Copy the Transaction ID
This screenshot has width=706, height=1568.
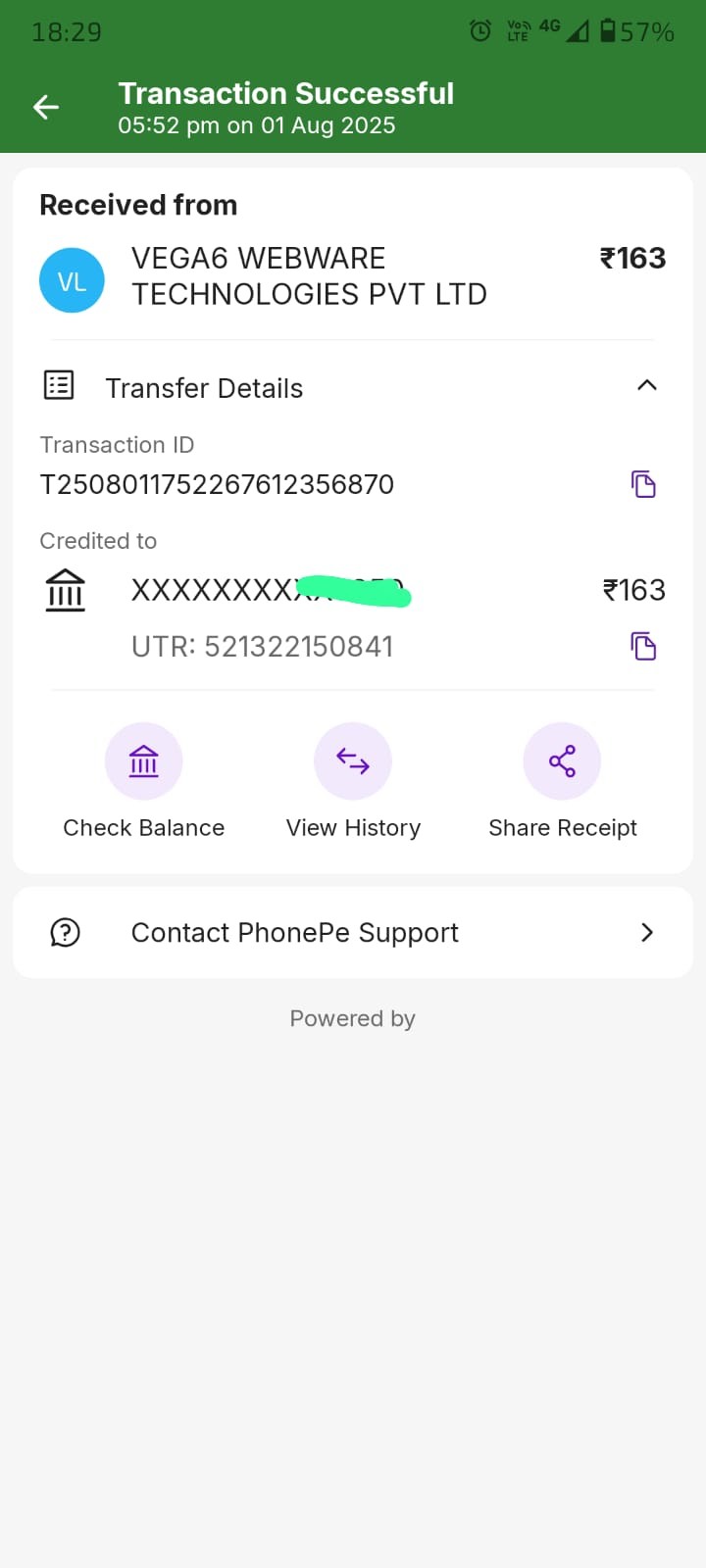click(x=643, y=484)
